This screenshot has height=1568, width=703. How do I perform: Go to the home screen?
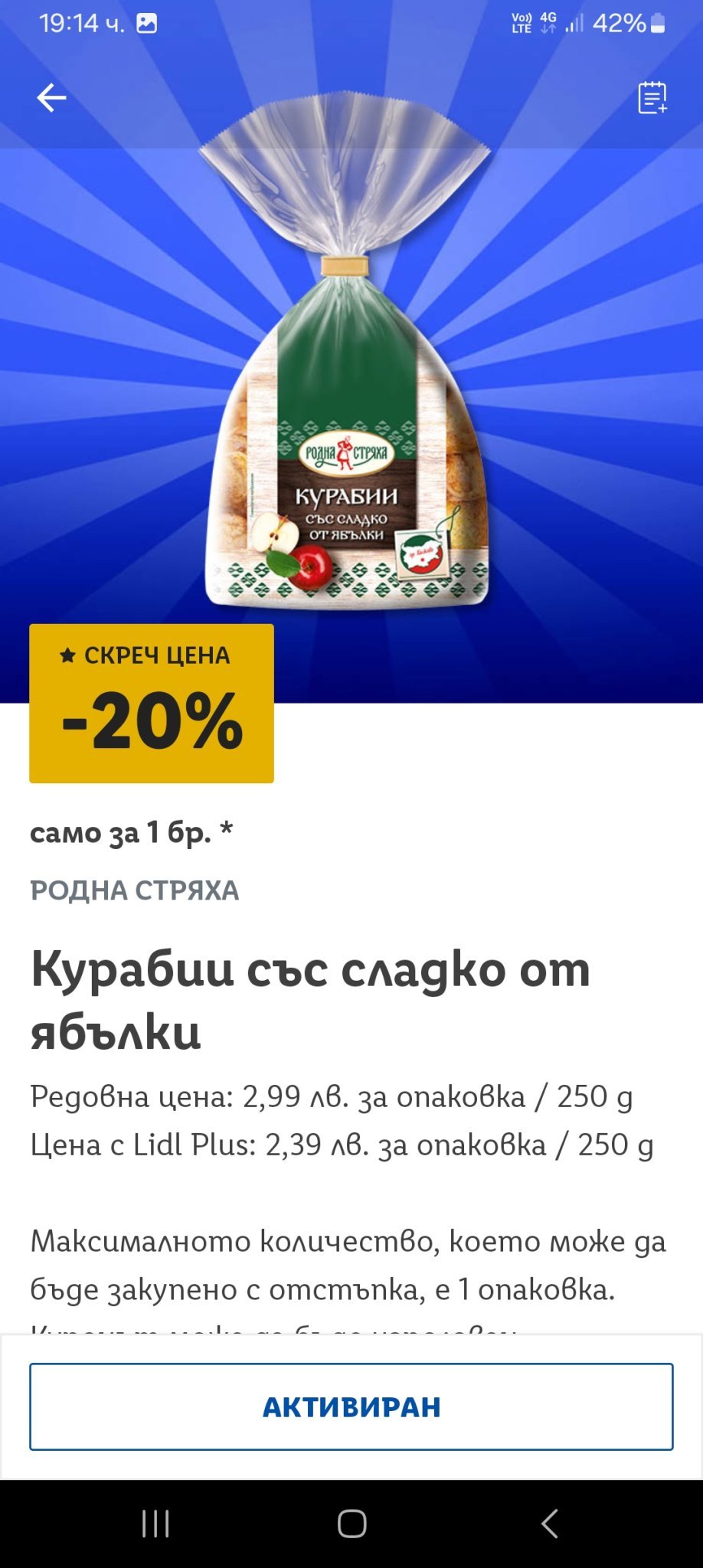[x=351, y=1524]
